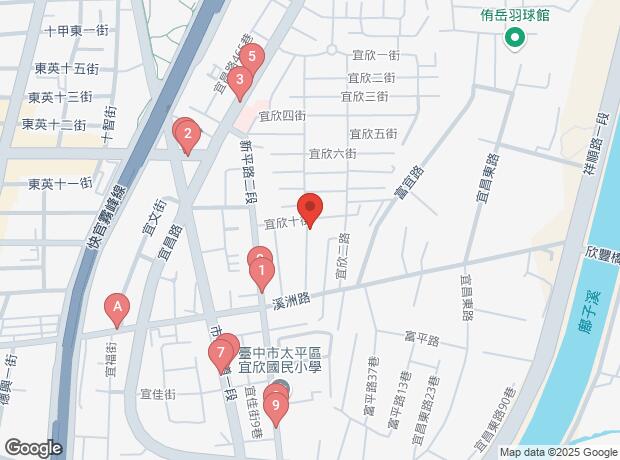The width and height of the screenshot is (620, 460).
Task: Tap the marker labeled A
Action: [x=118, y=307]
